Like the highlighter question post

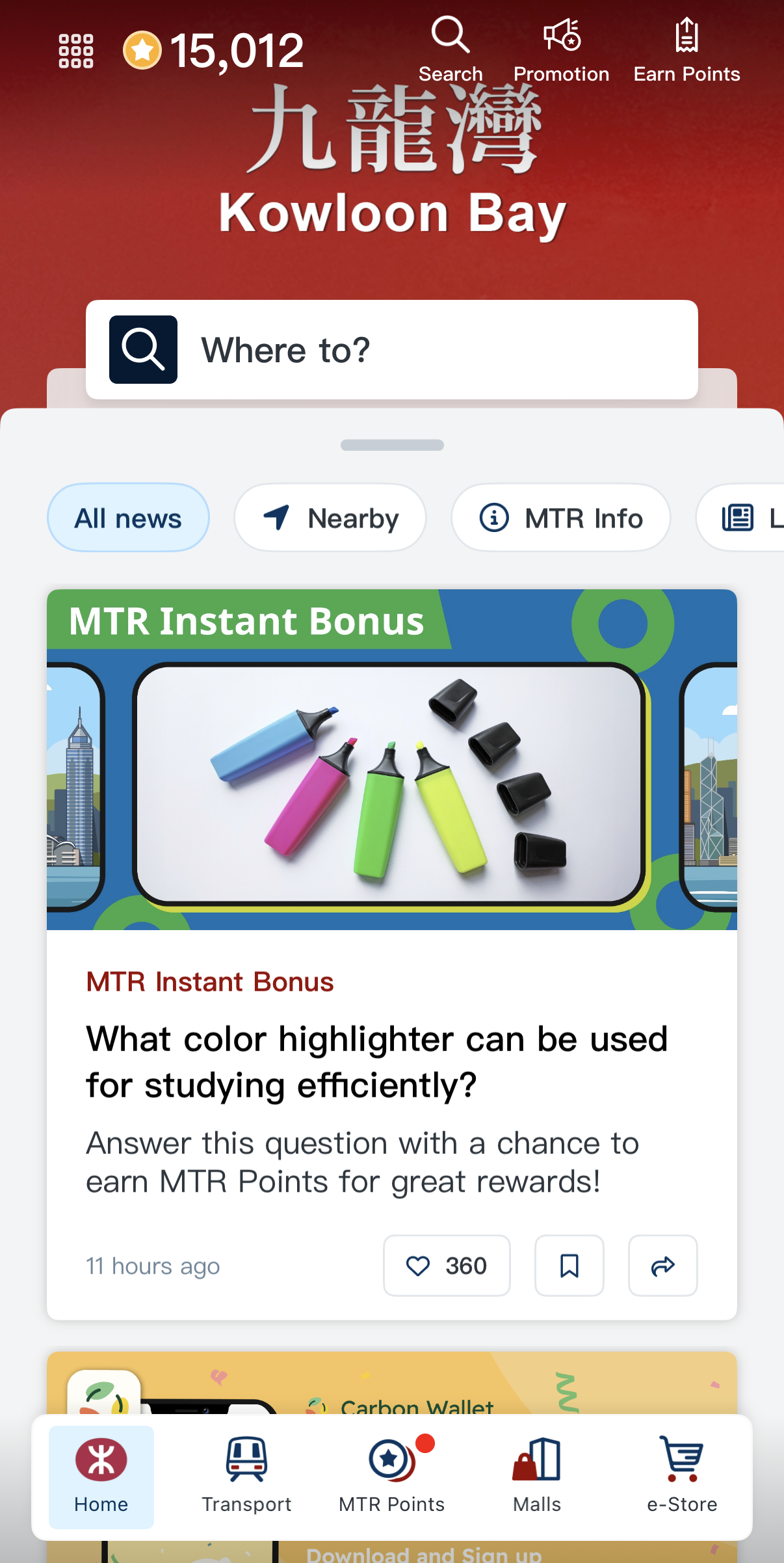coord(447,1266)
